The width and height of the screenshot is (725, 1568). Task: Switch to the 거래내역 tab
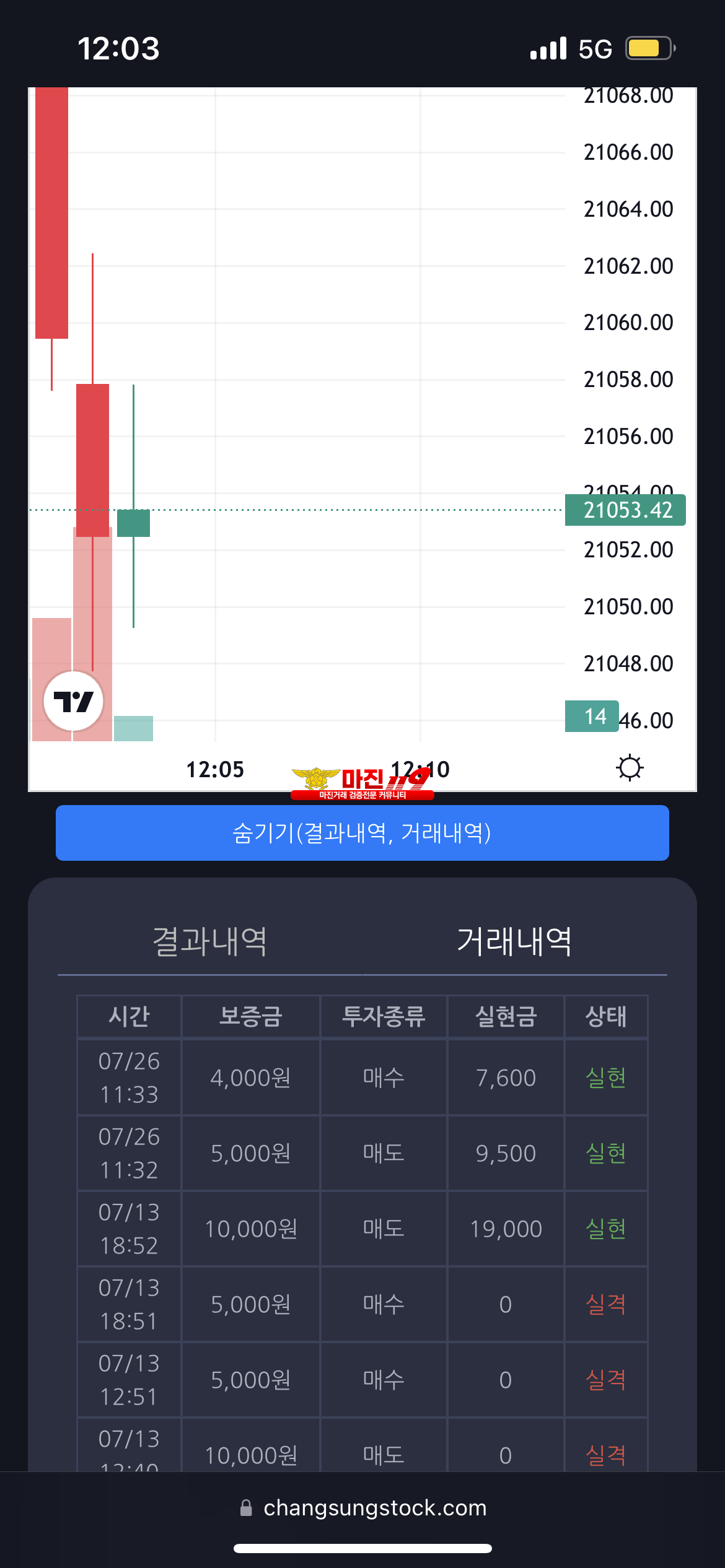514,941
